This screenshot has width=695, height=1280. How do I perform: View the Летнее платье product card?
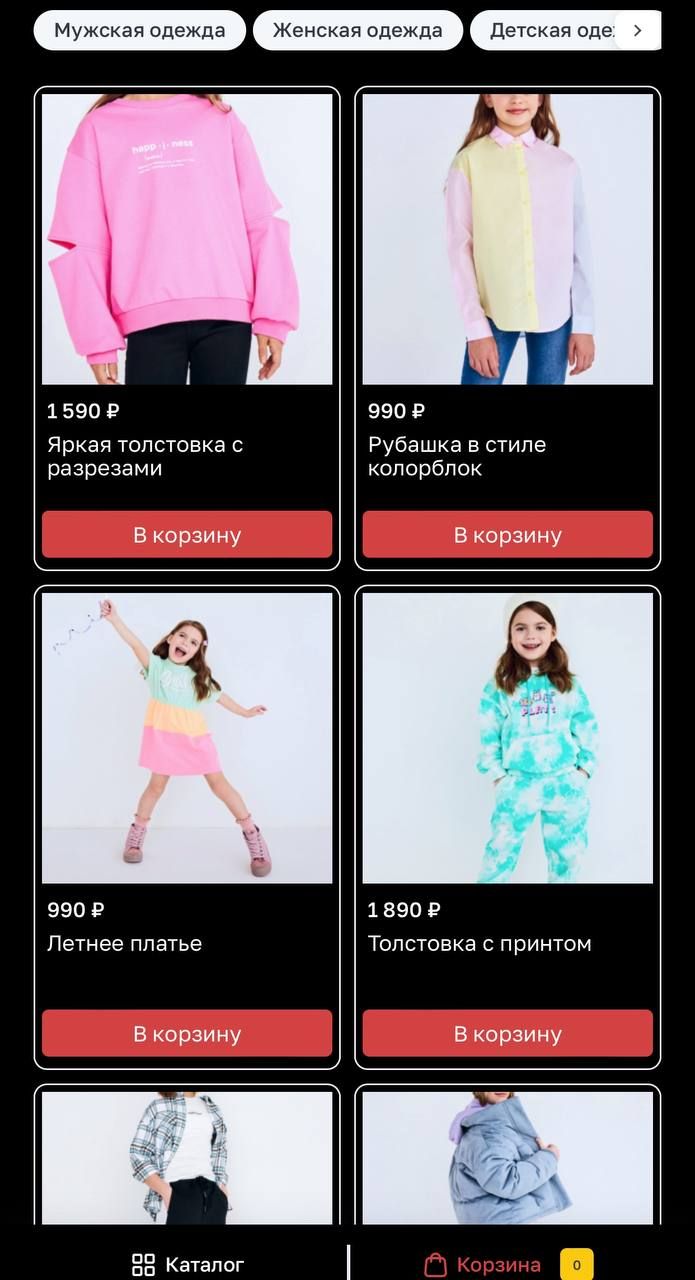pos(187,738)
